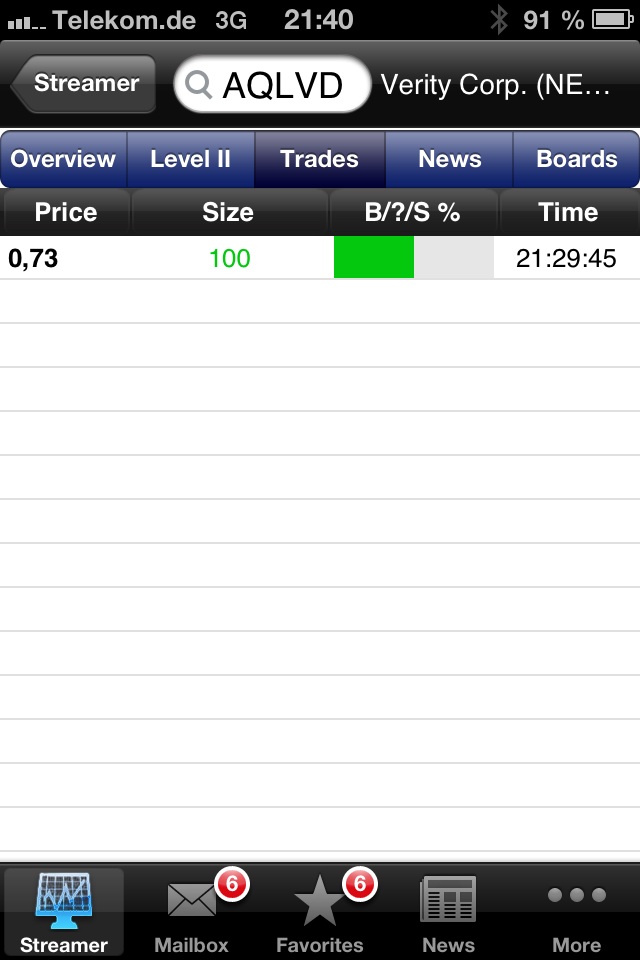The width and height of the screenshot is (640, 960).
Task: Open the More menu
Action: 576,912
